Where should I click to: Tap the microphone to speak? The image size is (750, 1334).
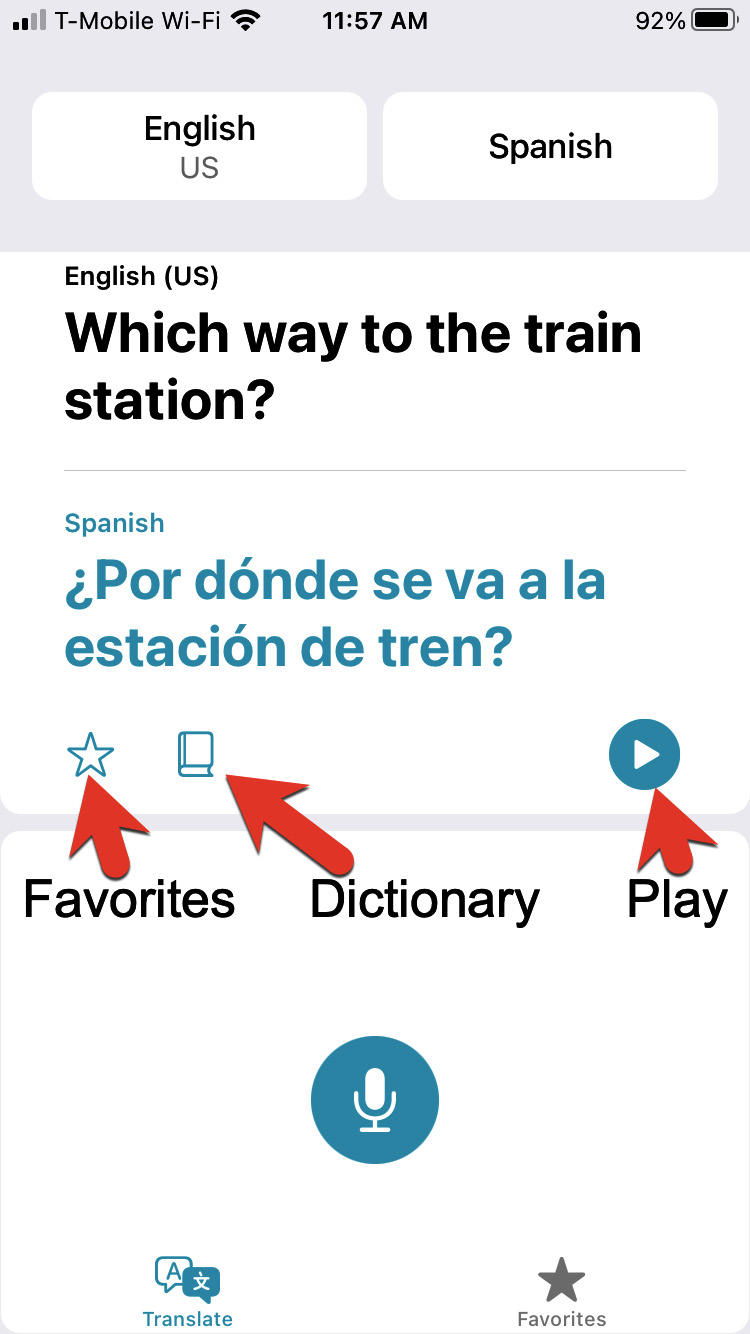point(375,1099)
